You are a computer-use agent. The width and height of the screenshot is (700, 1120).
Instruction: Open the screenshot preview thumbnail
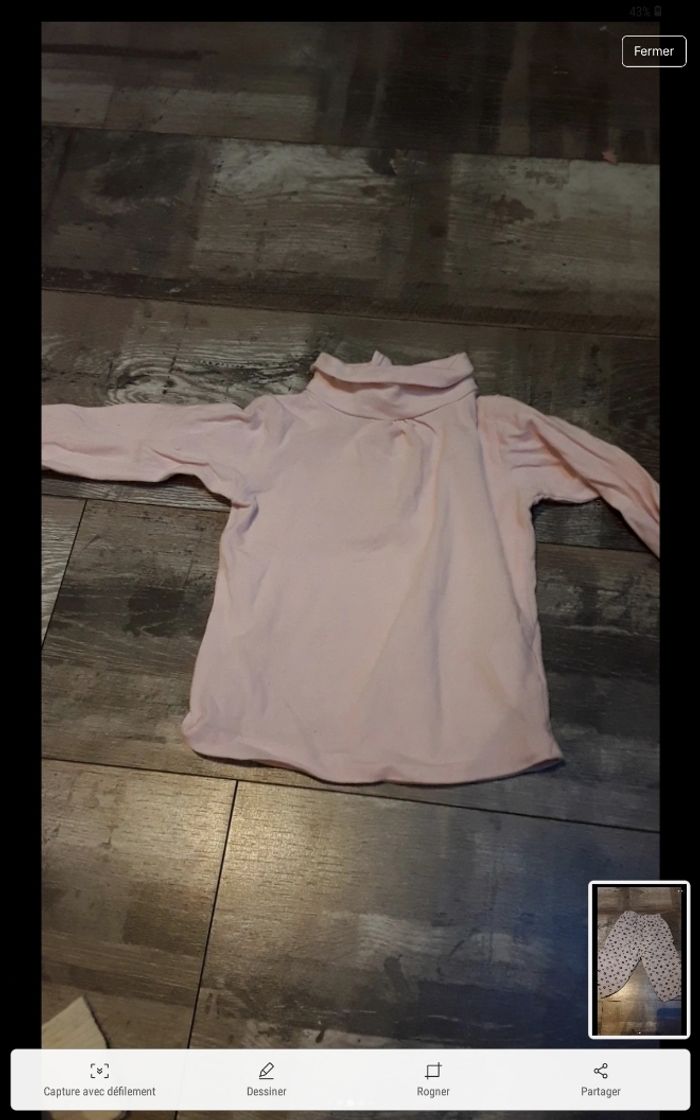coord(639,960)
